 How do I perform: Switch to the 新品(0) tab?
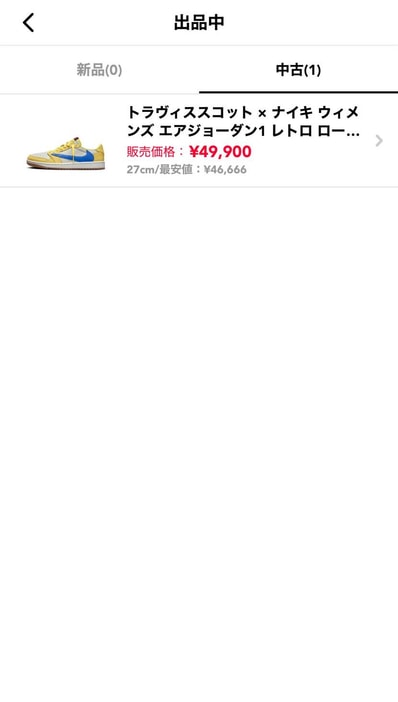(99, 70)
